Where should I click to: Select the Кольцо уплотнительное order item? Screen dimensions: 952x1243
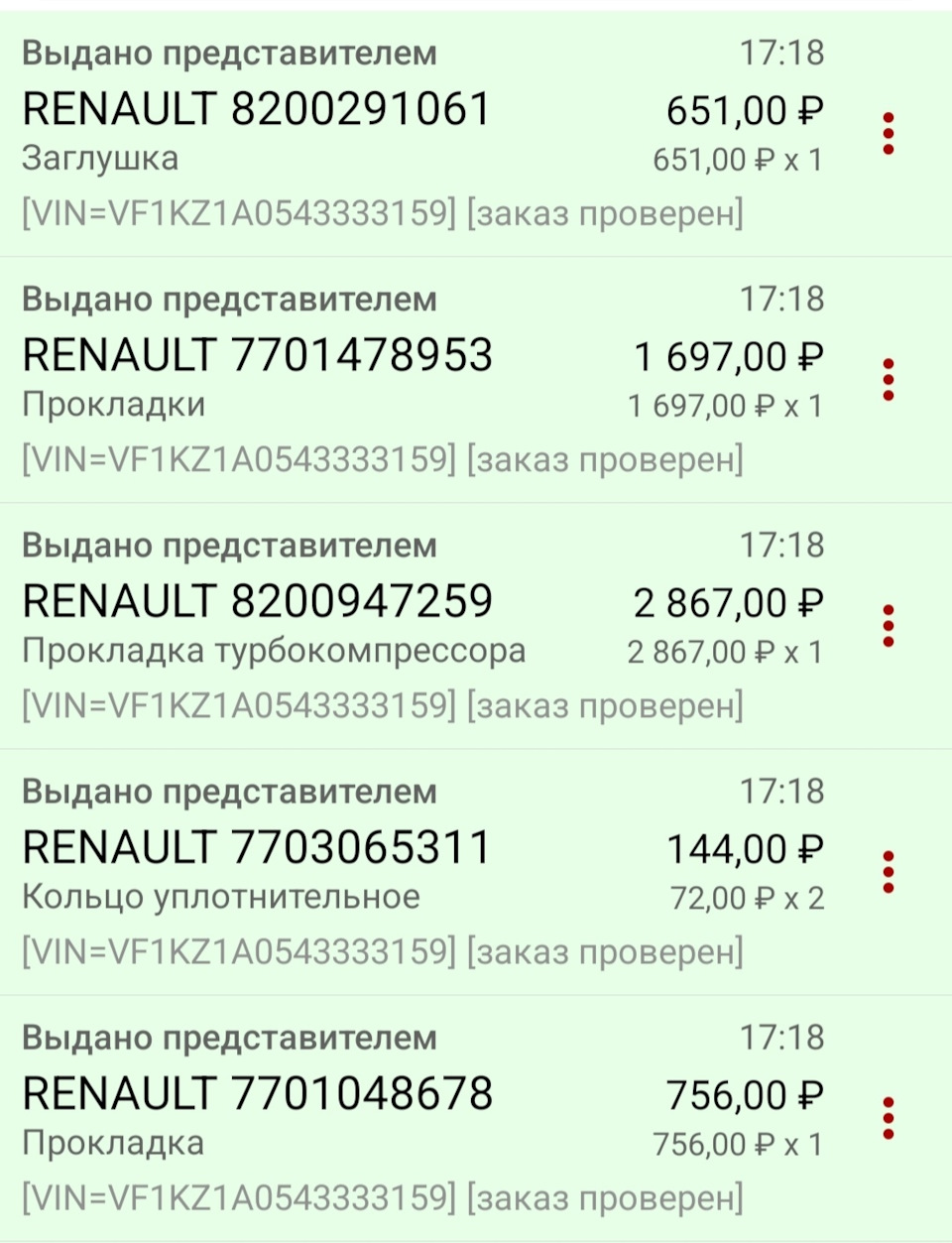tap(397, 872)
